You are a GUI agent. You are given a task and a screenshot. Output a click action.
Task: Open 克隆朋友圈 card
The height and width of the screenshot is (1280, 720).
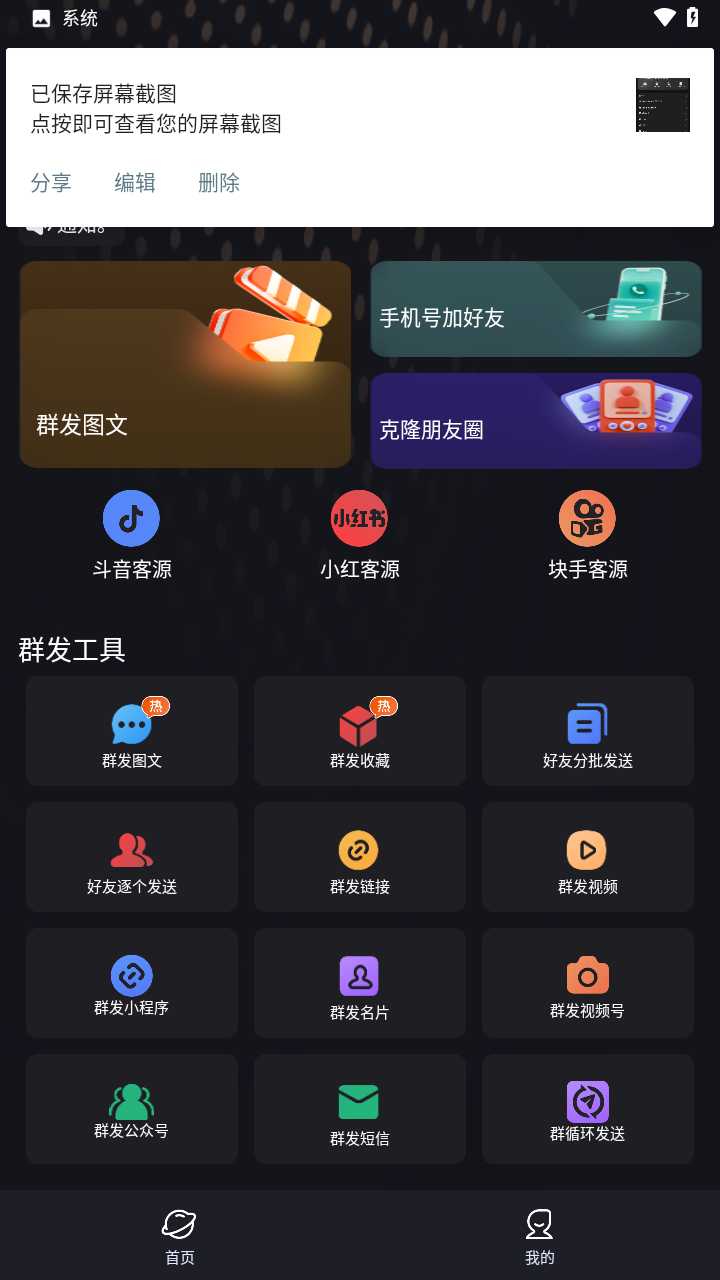point(536,421)
